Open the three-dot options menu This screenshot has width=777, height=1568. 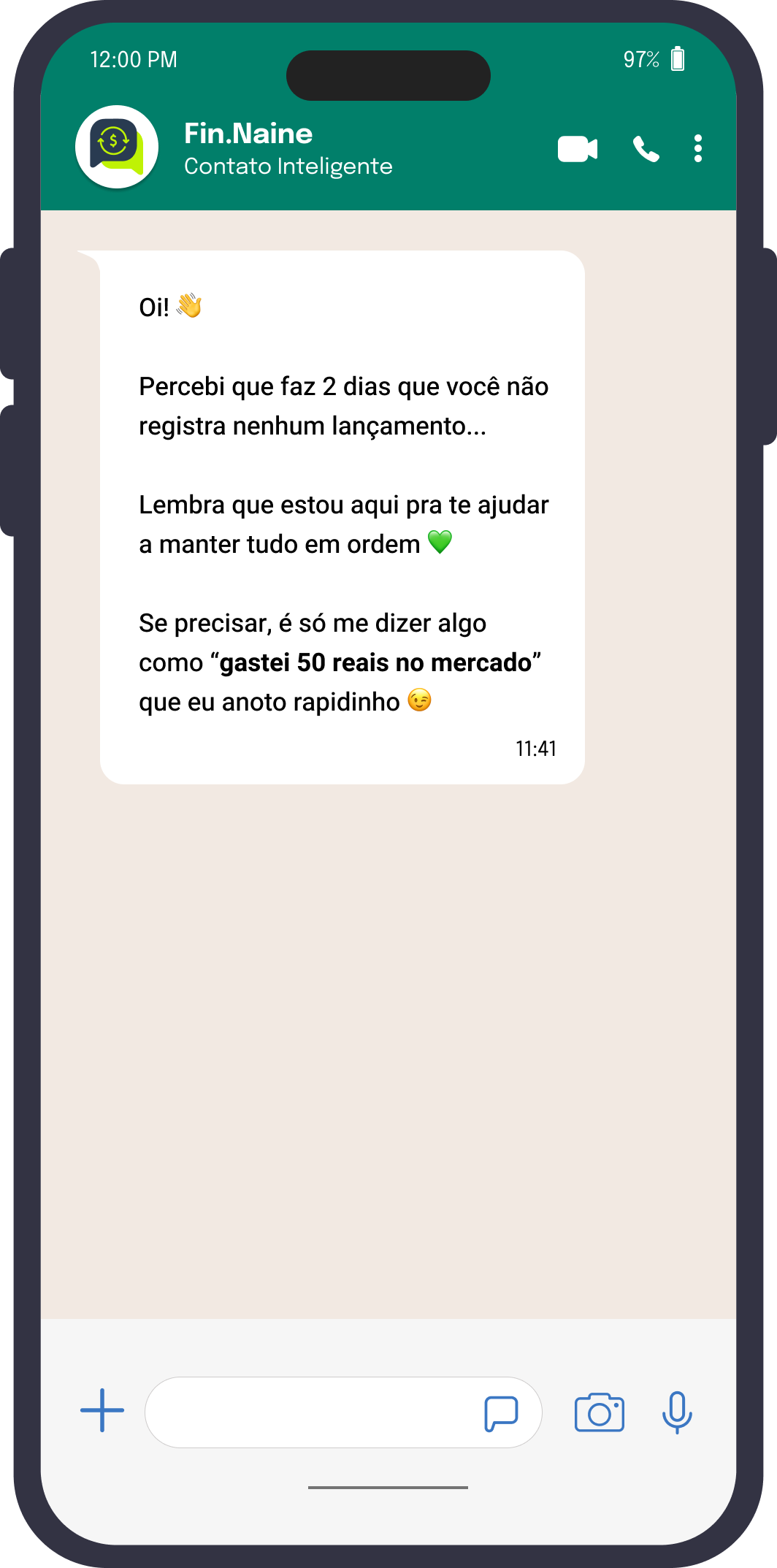(697, 148)
